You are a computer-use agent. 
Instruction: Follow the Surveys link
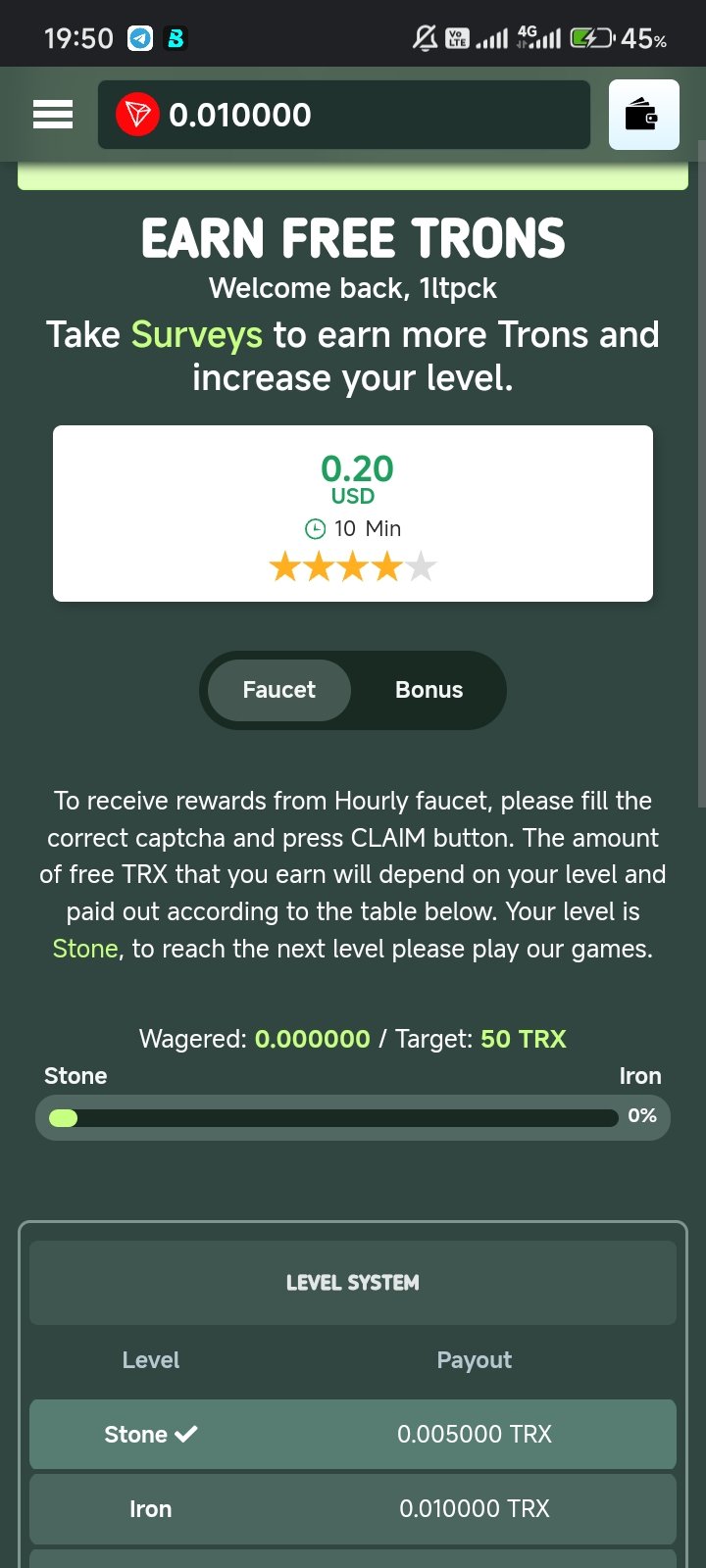click(x=196, y=335)
